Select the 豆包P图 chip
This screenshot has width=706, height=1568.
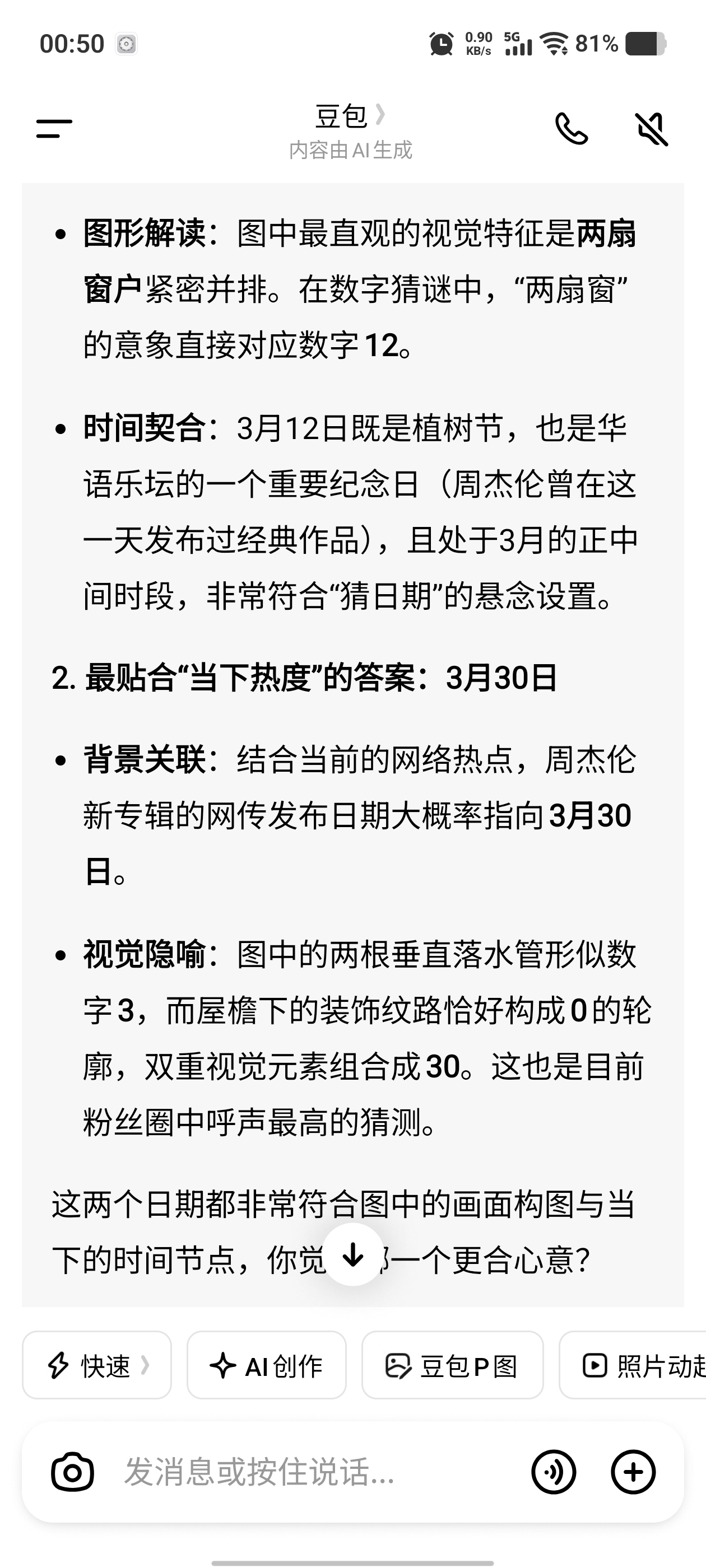(452, 1365)
